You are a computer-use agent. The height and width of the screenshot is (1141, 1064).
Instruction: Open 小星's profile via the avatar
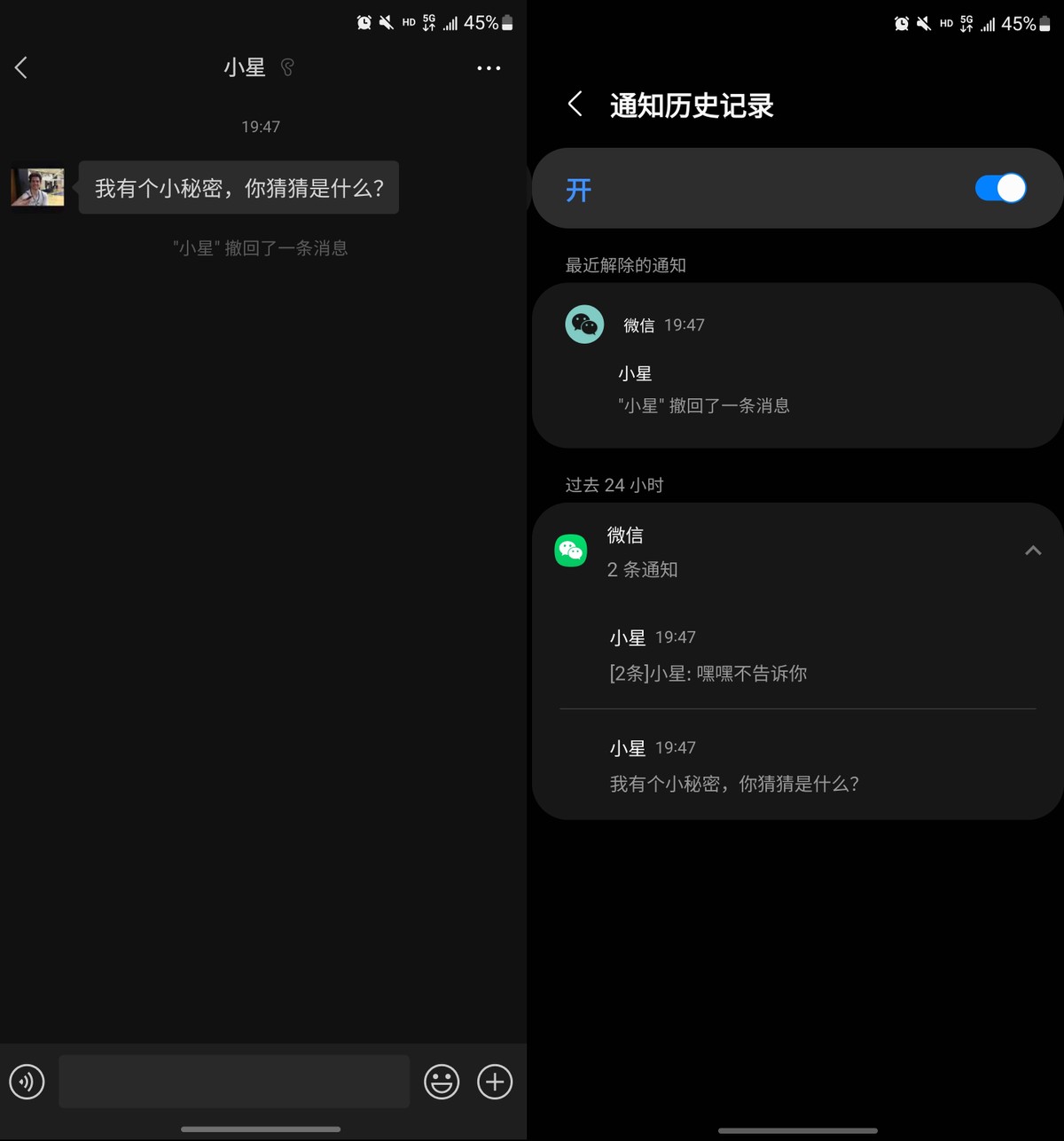coord(36,188)
